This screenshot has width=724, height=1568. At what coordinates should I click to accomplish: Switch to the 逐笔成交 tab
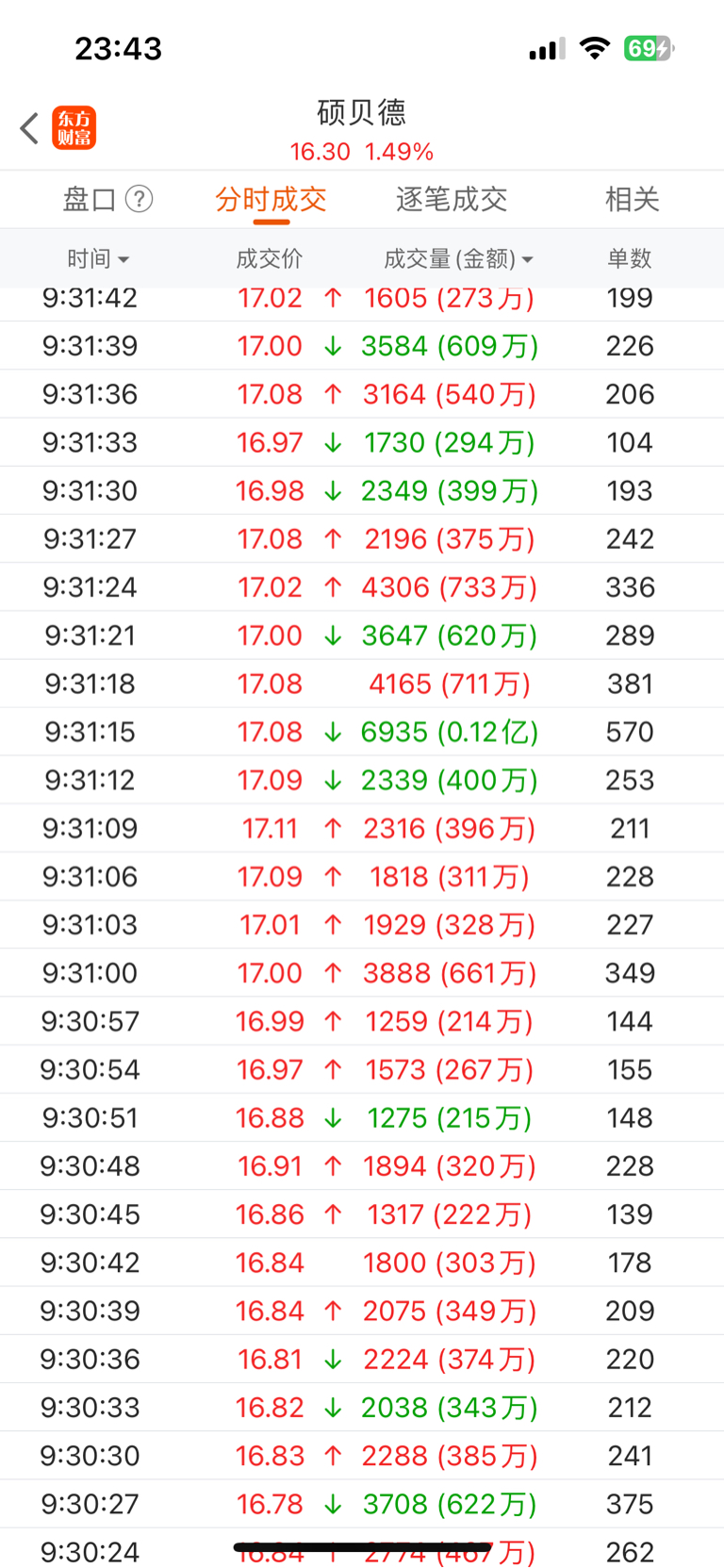452,199
